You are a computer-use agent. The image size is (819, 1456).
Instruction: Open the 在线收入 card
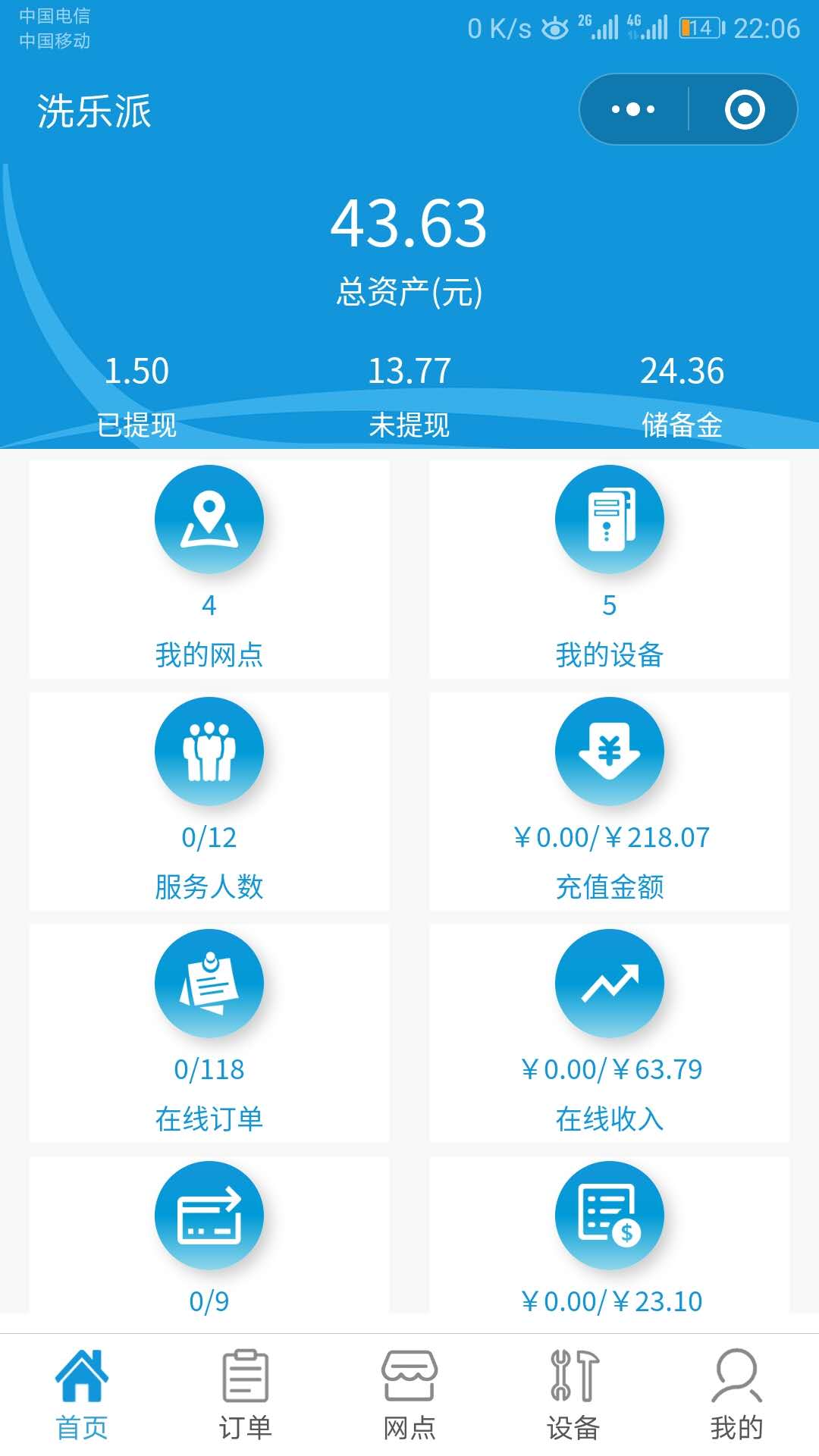(x=609, y=1033)
